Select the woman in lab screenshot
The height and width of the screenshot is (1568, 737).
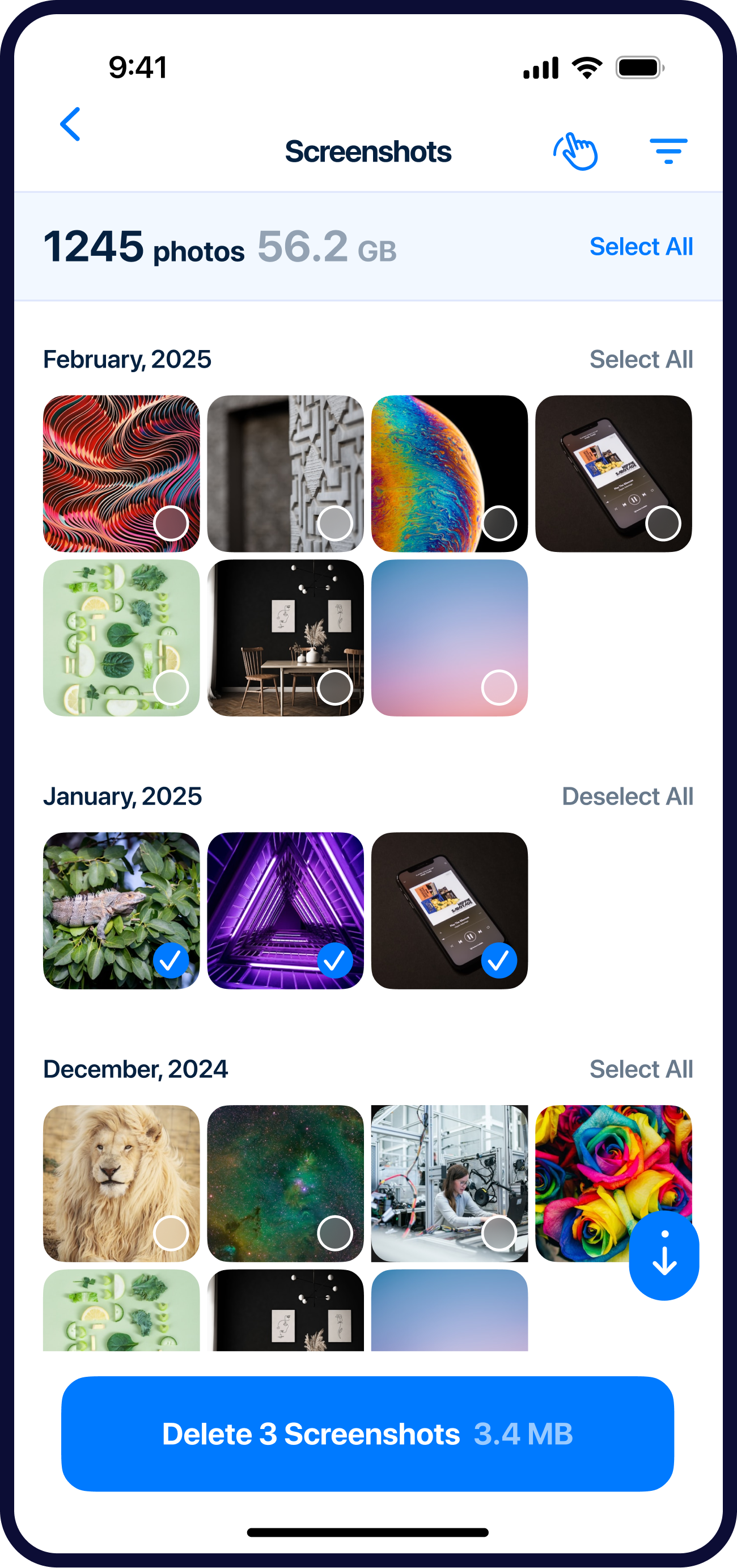tap(499, 1233)
